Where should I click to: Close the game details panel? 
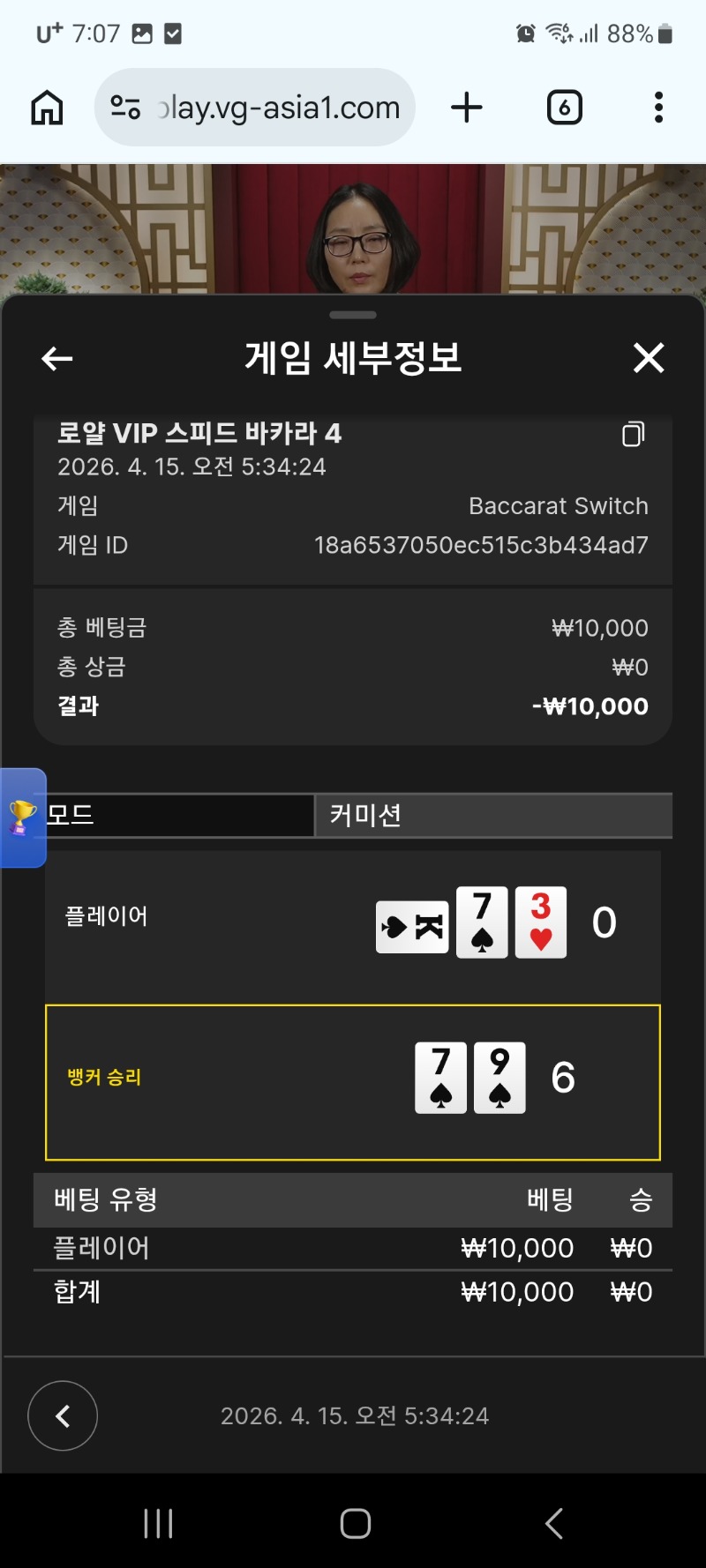(x=649, y=358)
